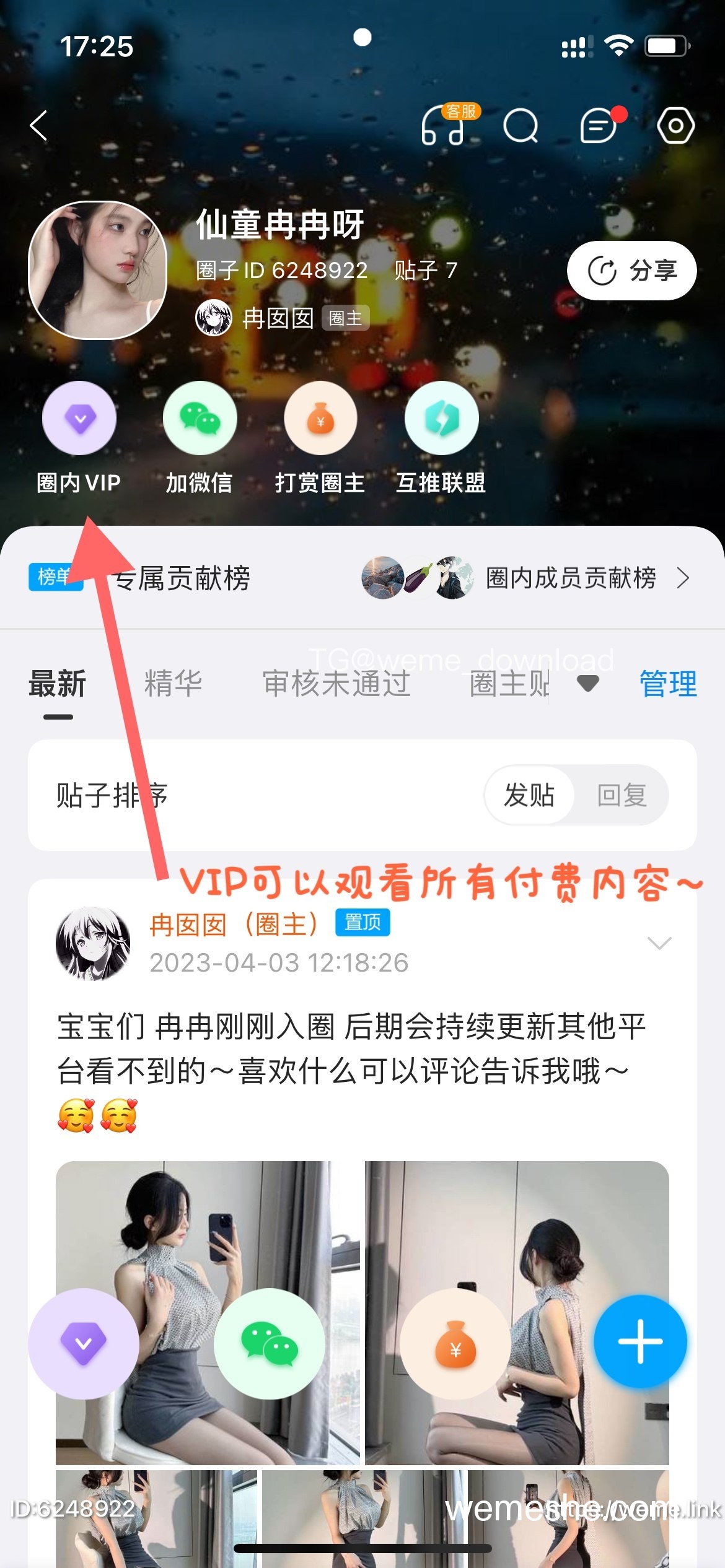The height and width of the screenshot is (1568, 725).
Task: Sort posts by 回复
Action: (x=622, y=795)
